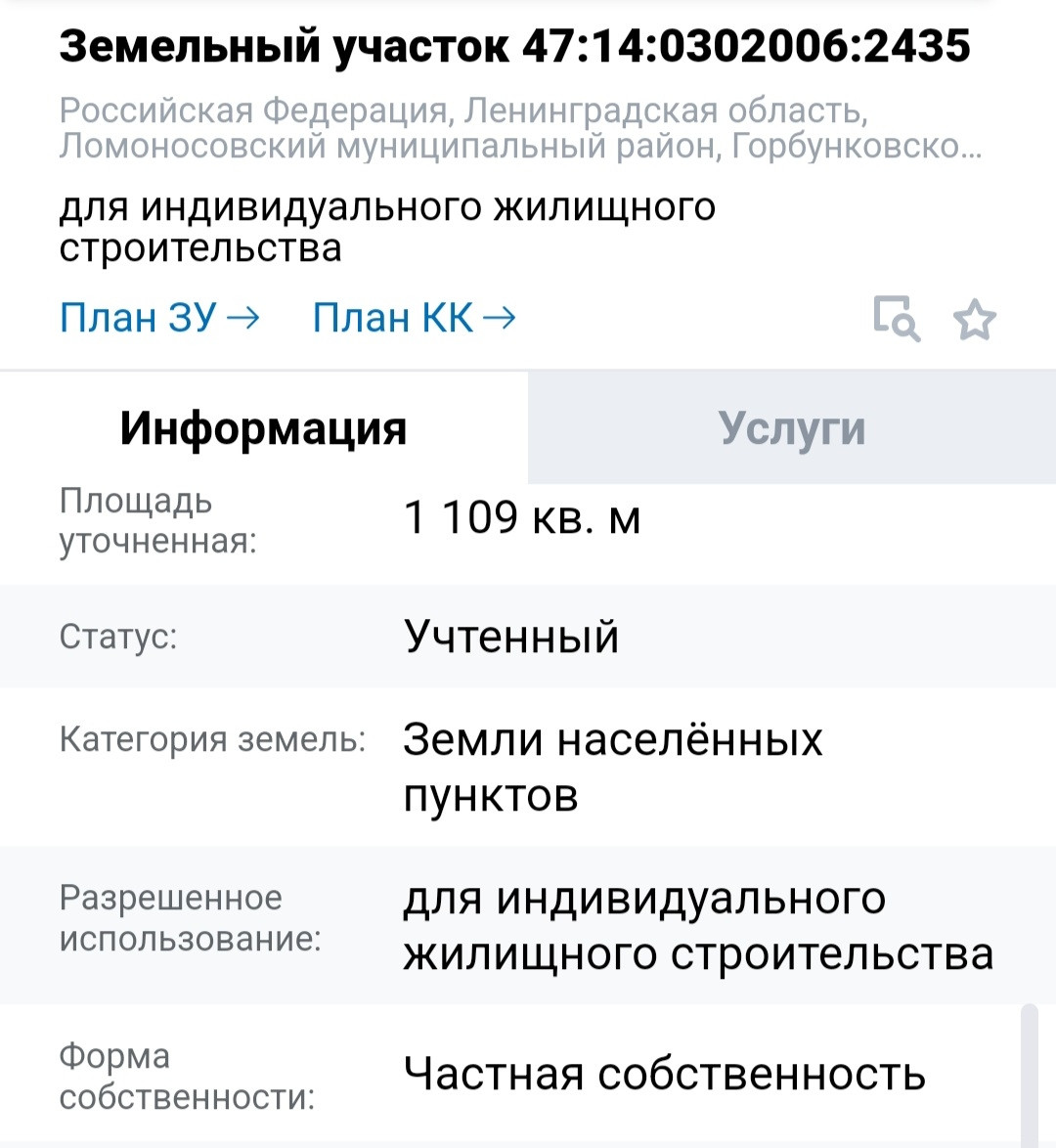Switch to the Услуги tab
Image resolution: width=1056 pixels, height=1148 pixels.
coord(792,428)
